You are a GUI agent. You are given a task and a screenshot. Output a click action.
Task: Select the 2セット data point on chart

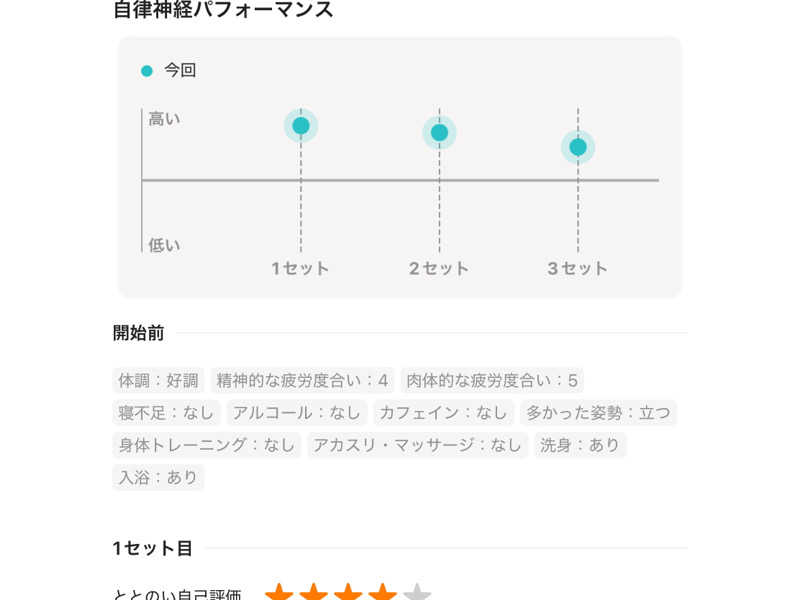[439, 132]
